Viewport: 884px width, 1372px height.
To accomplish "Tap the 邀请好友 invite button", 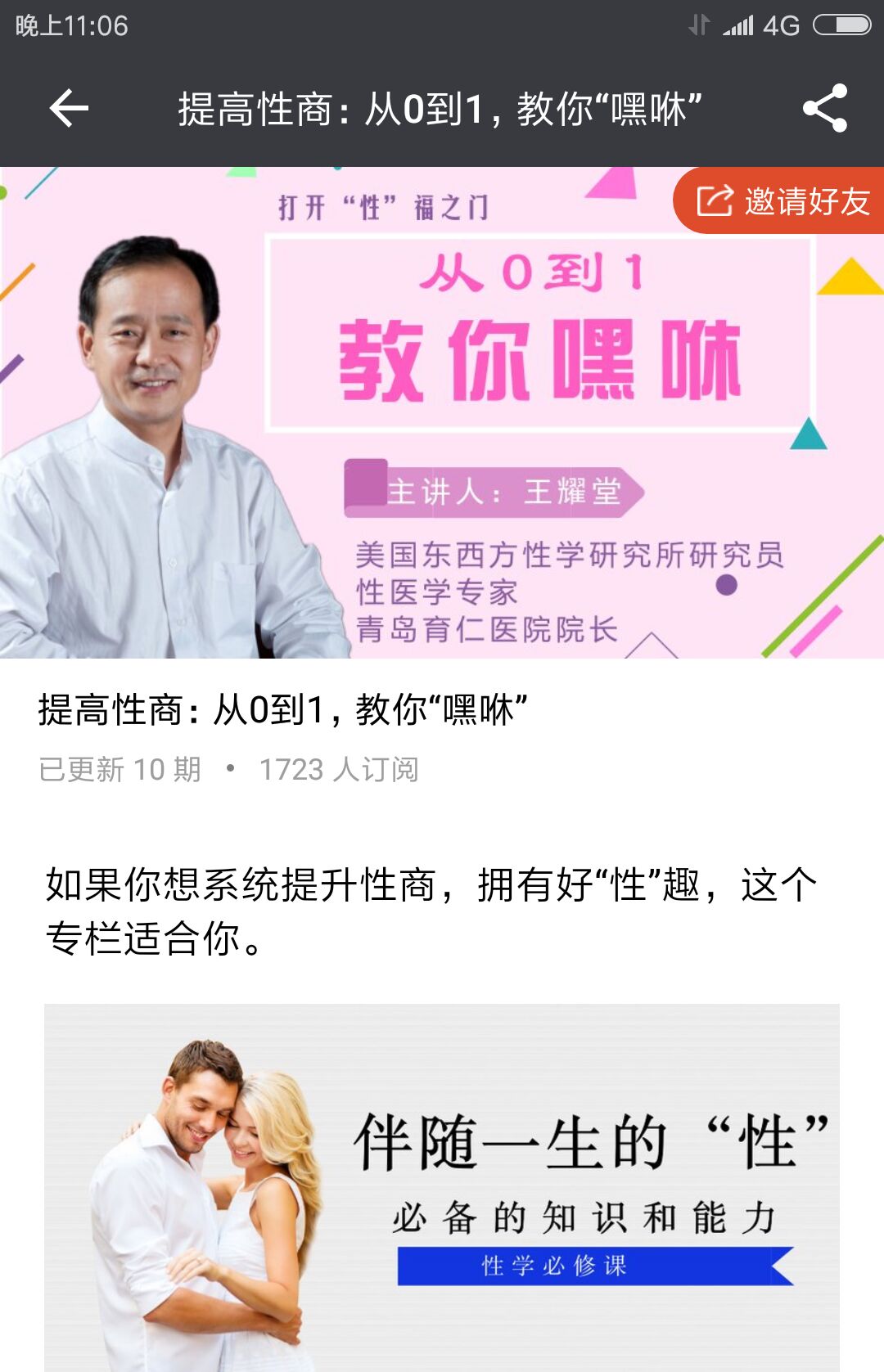I will 783,201.
